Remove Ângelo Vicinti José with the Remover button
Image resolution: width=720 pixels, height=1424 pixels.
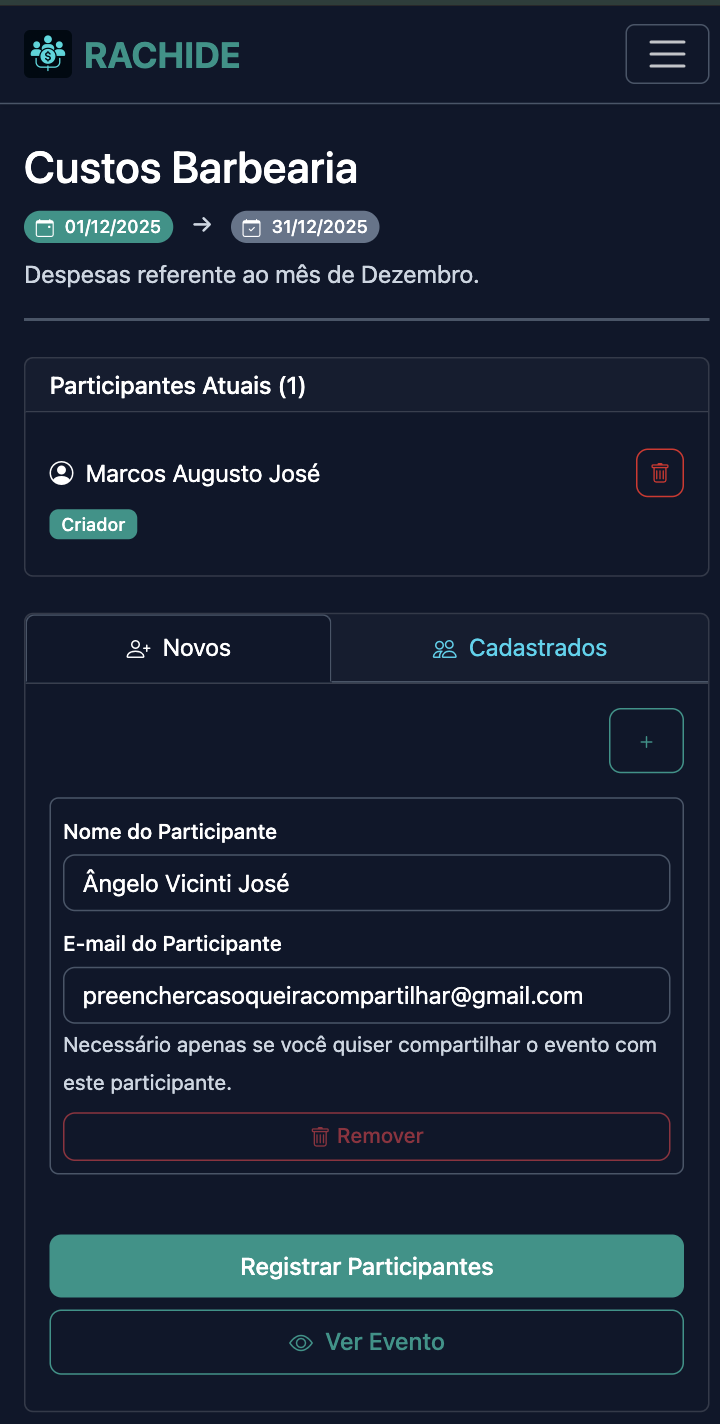366,1136
